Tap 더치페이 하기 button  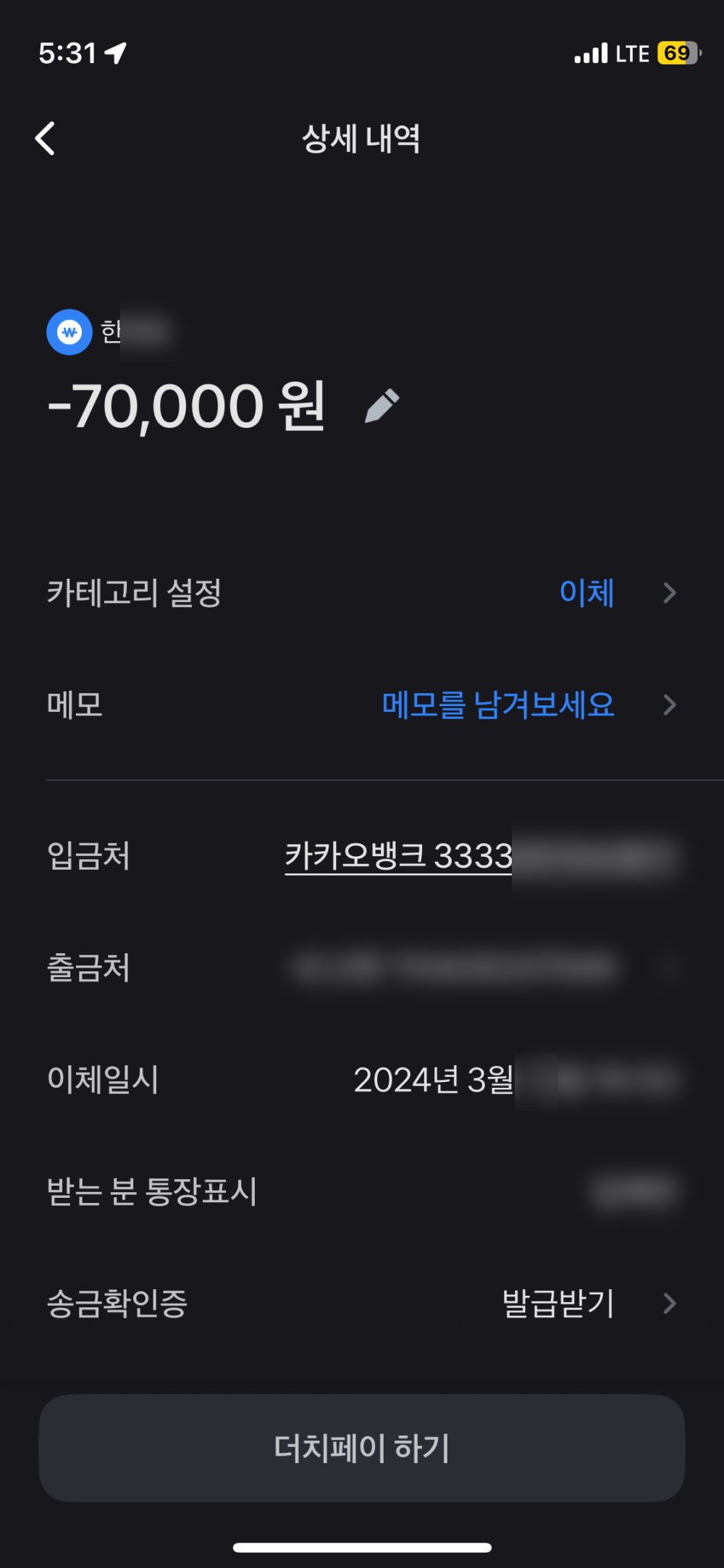(x=362, y=1448)
